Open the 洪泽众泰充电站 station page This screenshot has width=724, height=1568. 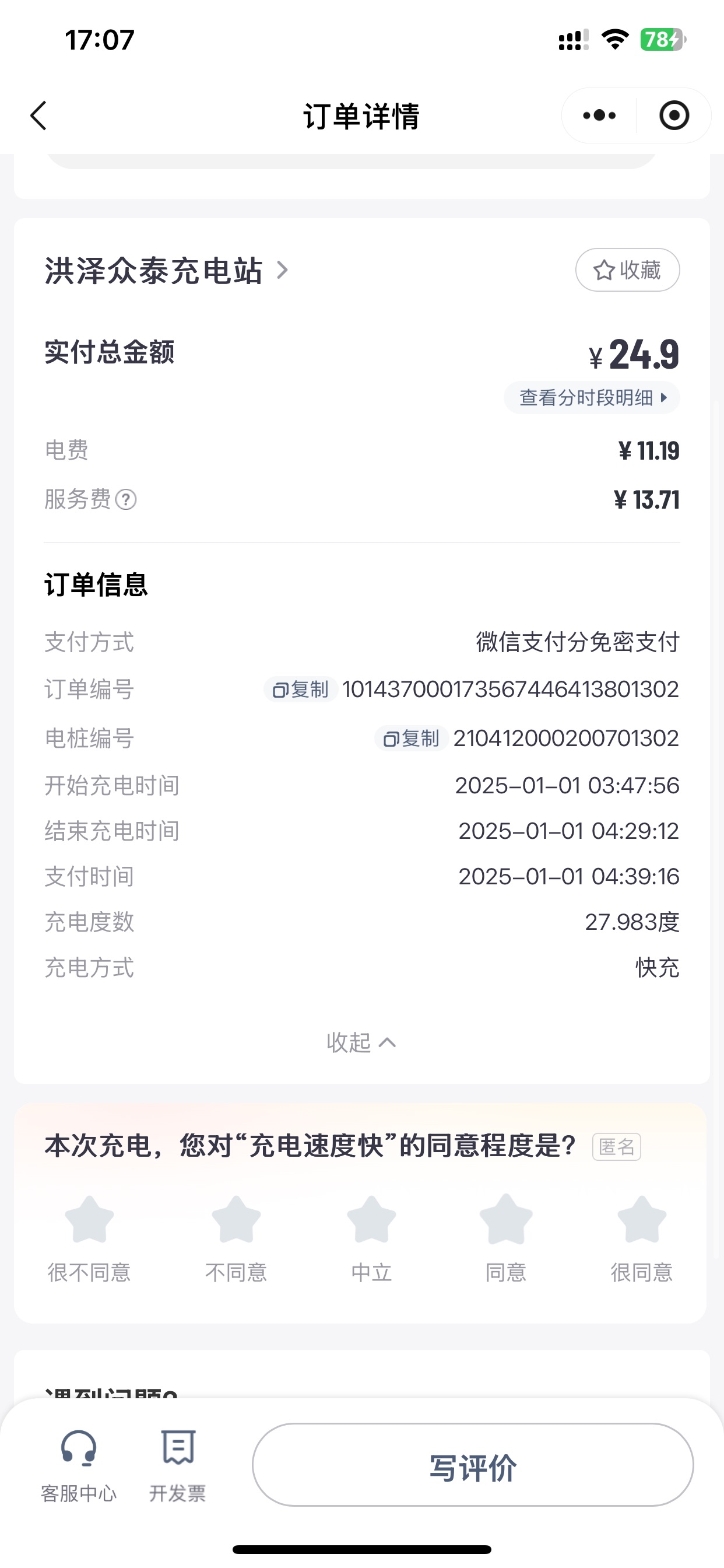click(166, 270)
